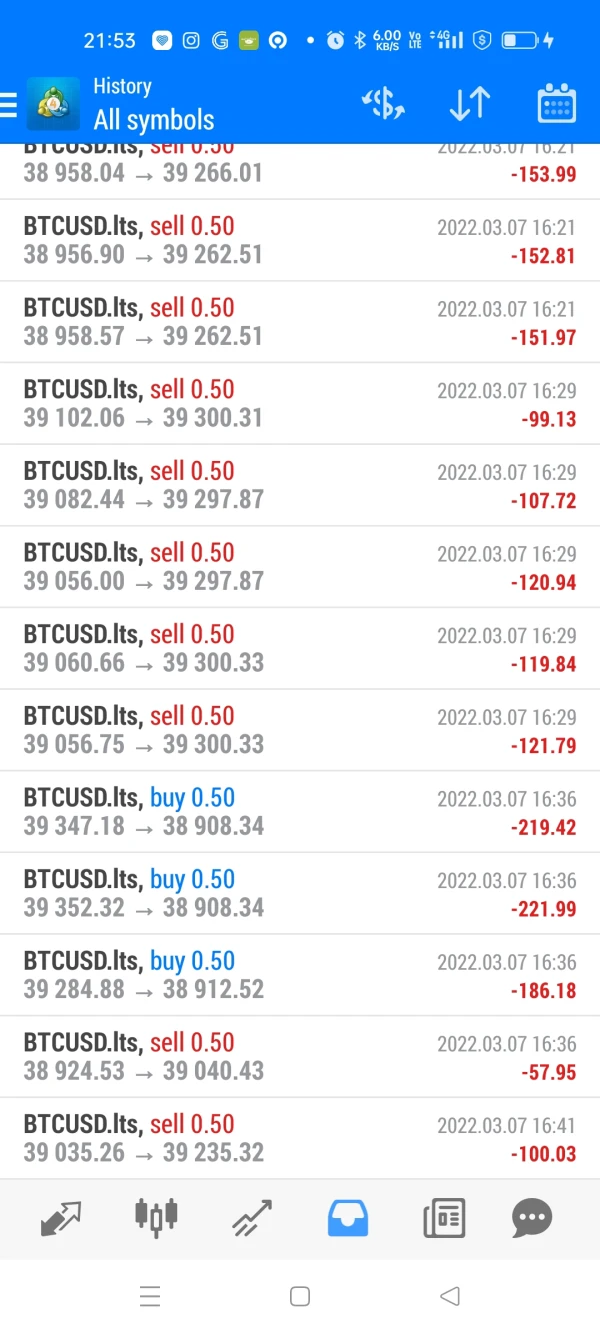Go to the Trade tab
Screen dimensions: 600x1333
pos(252,1218)
